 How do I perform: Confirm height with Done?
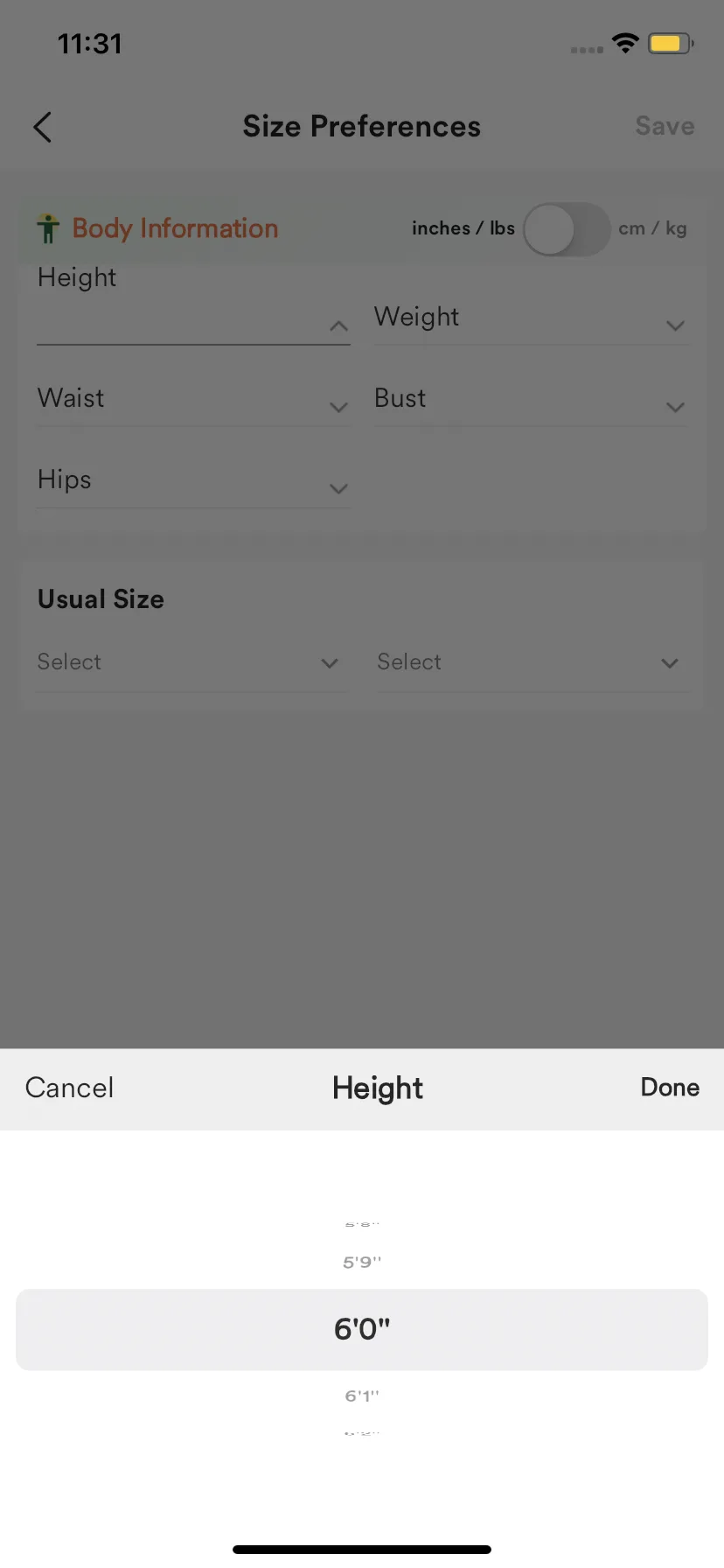(670, 1088)
